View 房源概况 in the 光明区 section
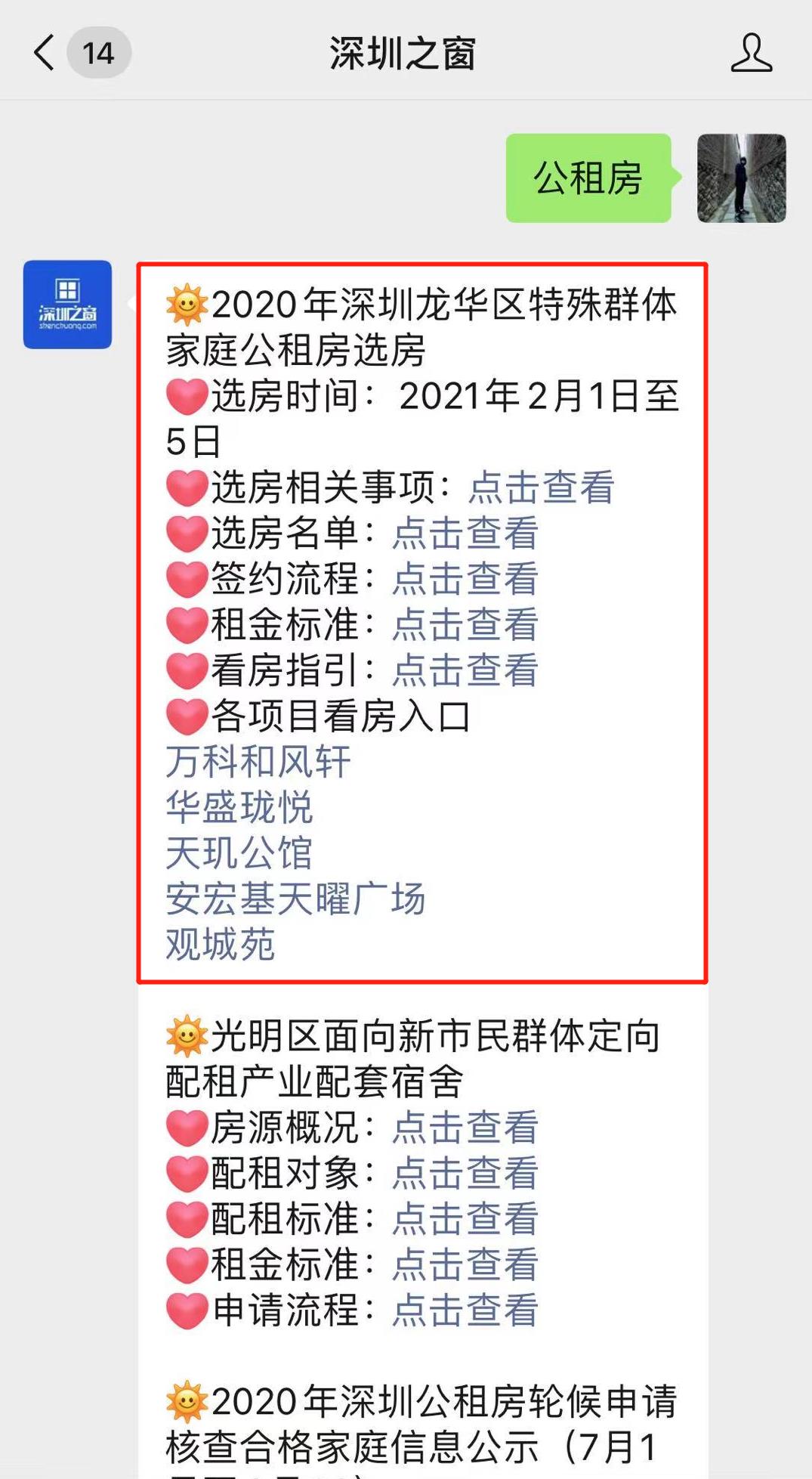 465,1128
